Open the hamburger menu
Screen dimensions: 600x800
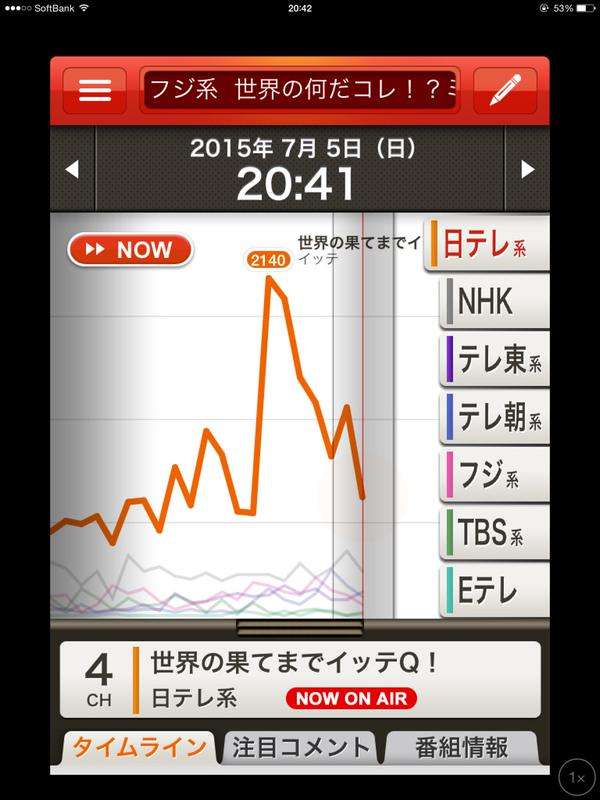pos(94,91)
